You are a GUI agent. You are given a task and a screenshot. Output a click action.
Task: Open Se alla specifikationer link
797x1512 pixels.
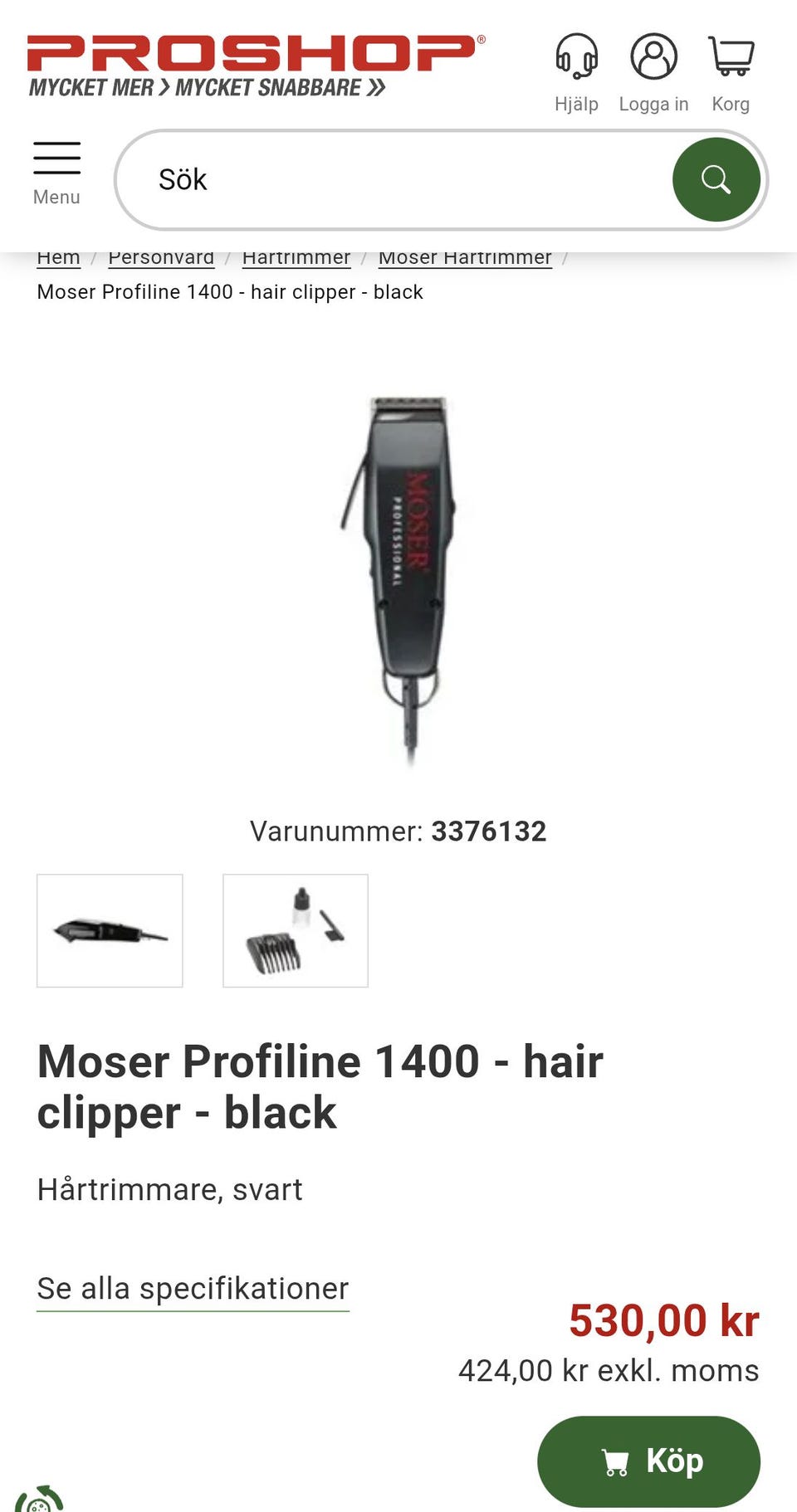[193, 1289]
